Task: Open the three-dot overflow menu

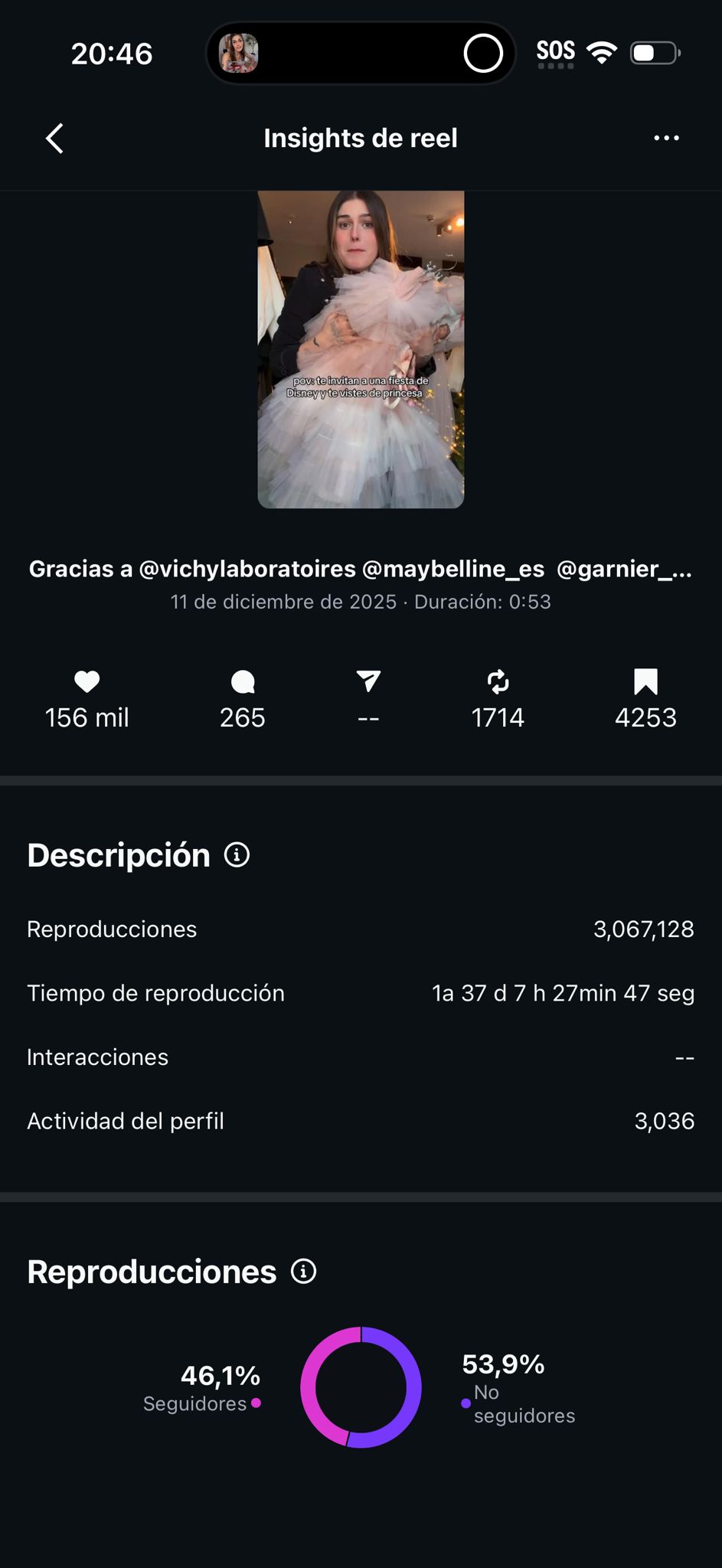Action: [x=666, y=139]
